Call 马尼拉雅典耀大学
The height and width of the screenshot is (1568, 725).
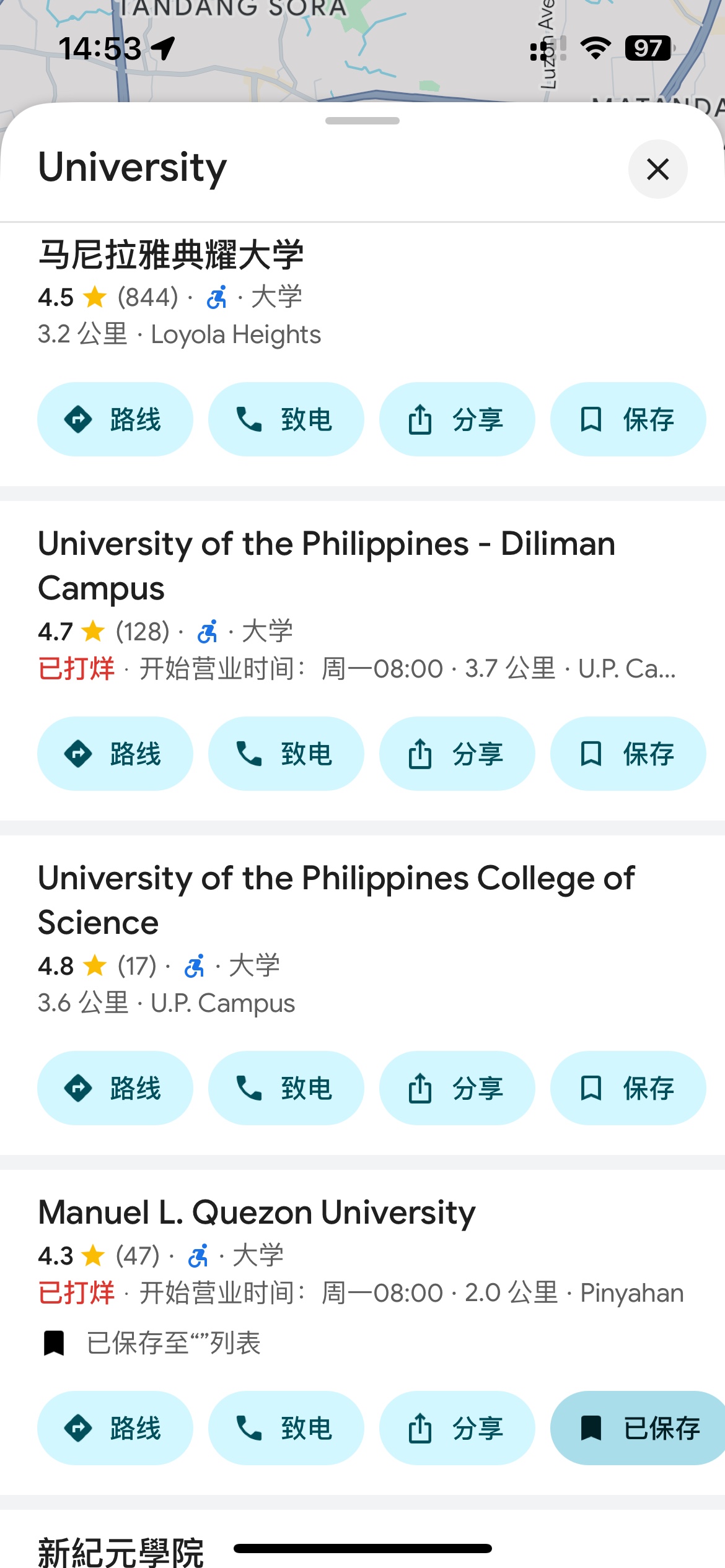point(286,419)
